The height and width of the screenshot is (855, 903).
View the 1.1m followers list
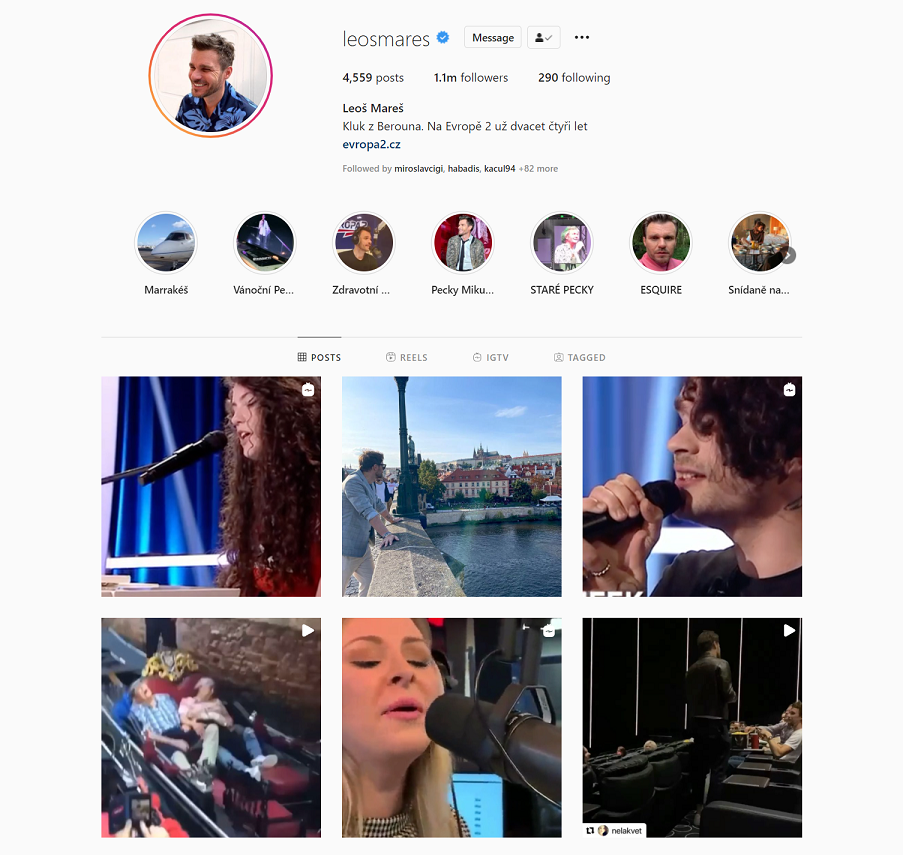pyautogui.click(x=471, y=78)
